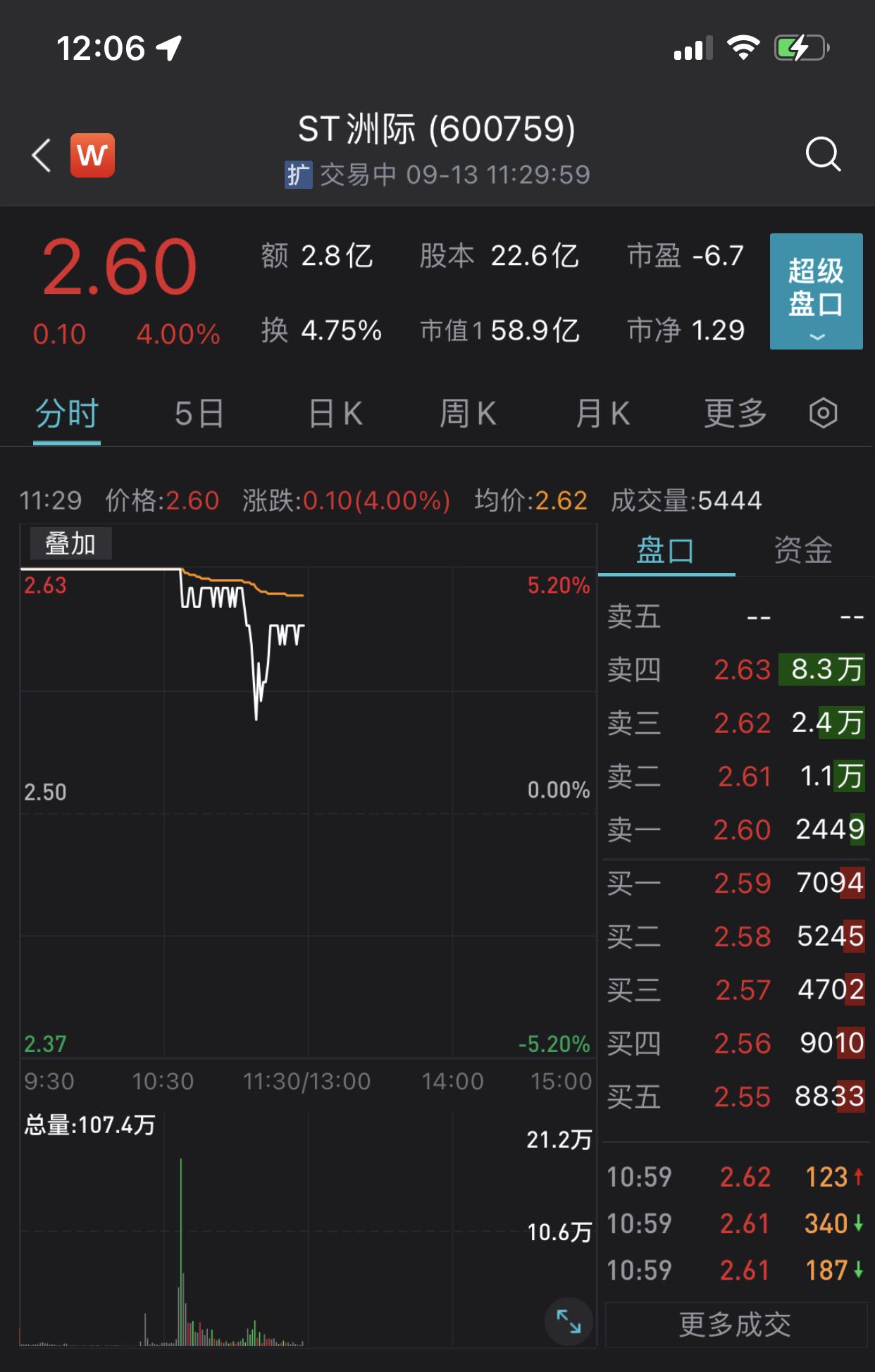The width and height of the screenshot is (875, 1372).
Task: Open the stock search magnifier
Action: click(823, 154)
